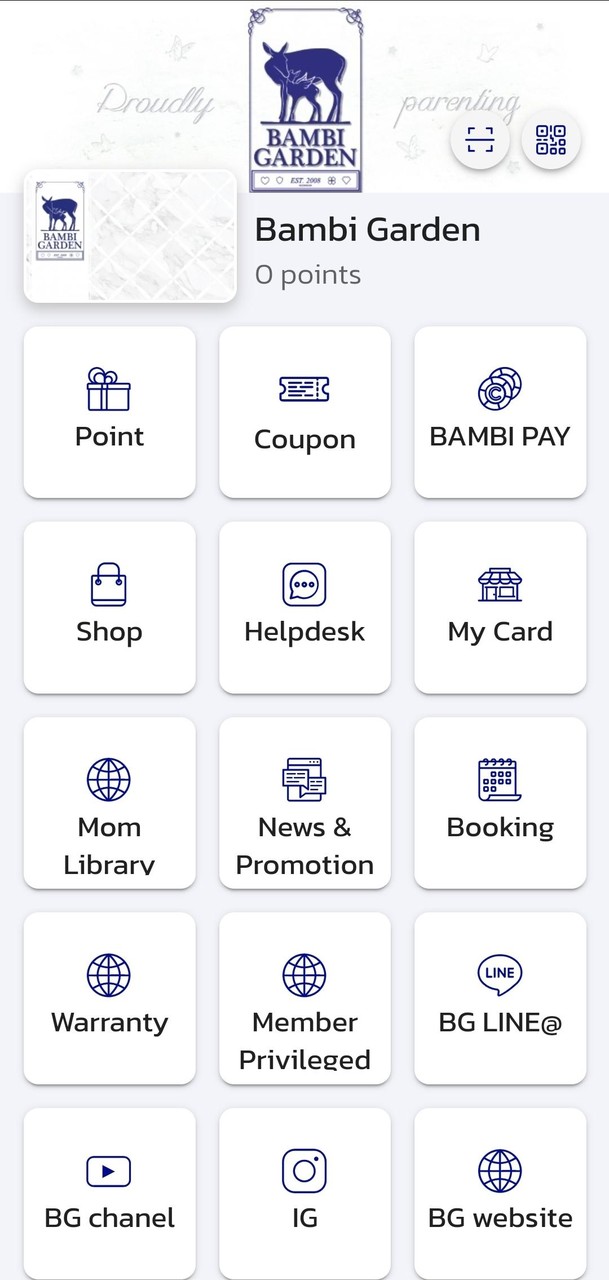Browse the Mom Library

click(x=110, y=802)
